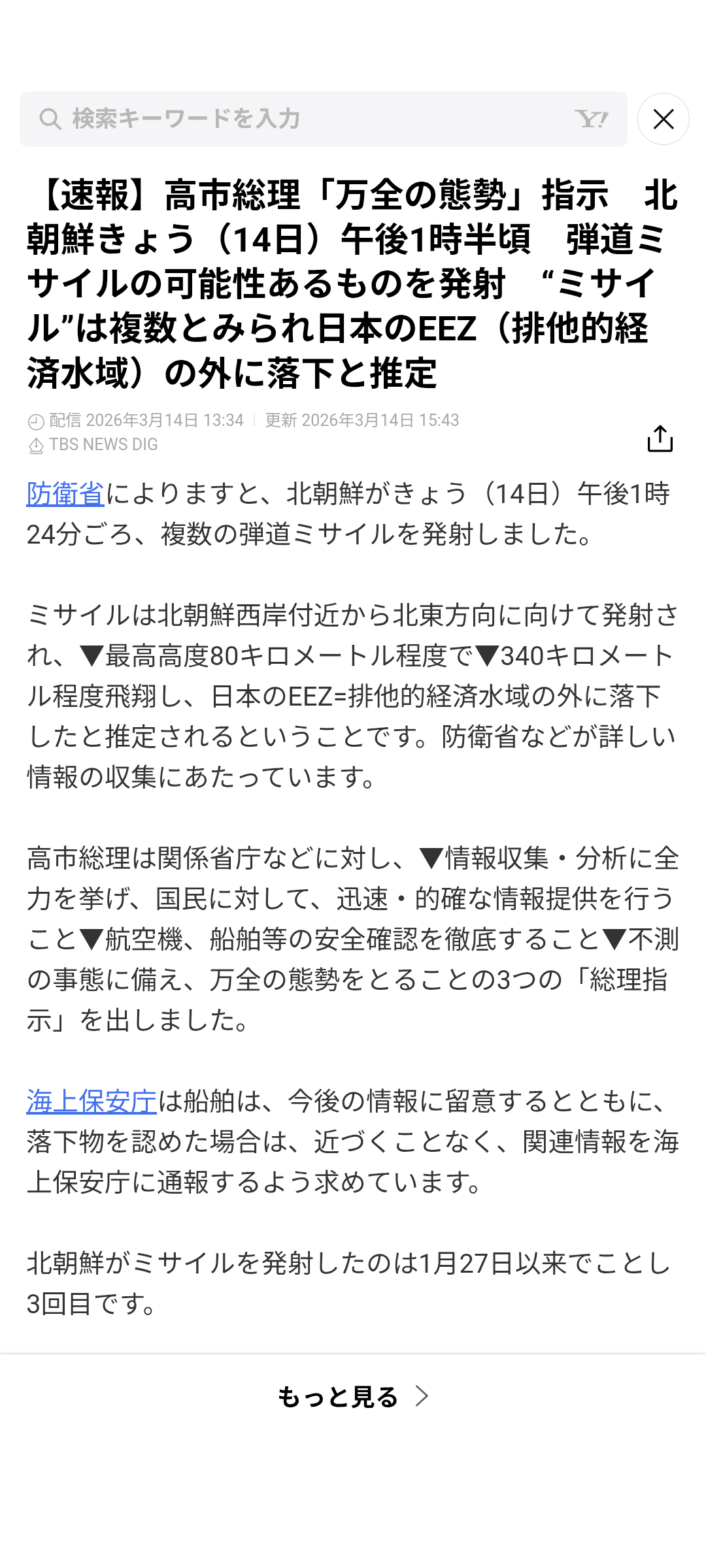Open the 海上保安庁 link
The width and height of the screenshot is (706, 1568).
[x=92, y=1102]
